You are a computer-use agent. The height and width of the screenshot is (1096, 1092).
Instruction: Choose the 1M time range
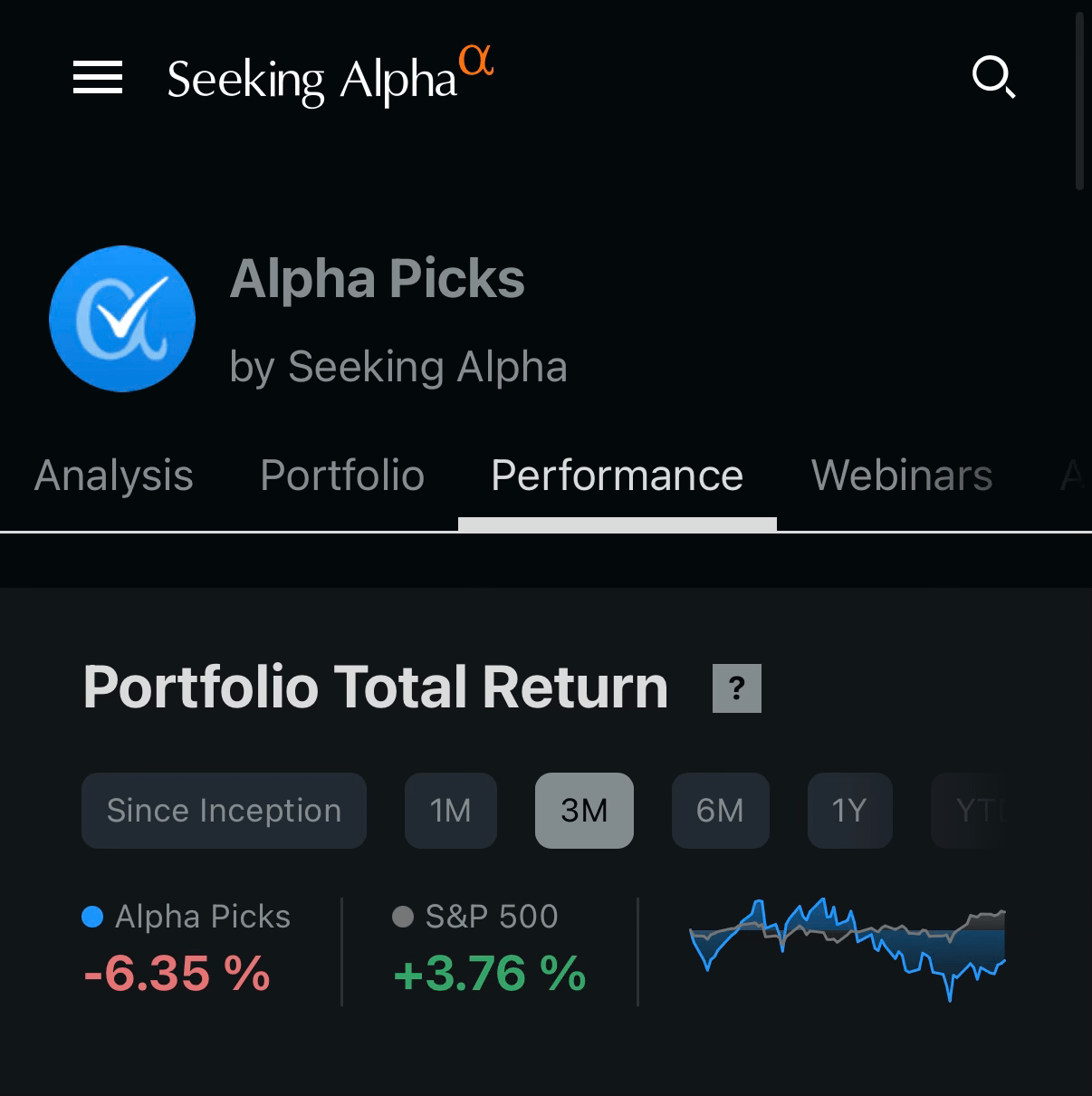pos(451,811)
